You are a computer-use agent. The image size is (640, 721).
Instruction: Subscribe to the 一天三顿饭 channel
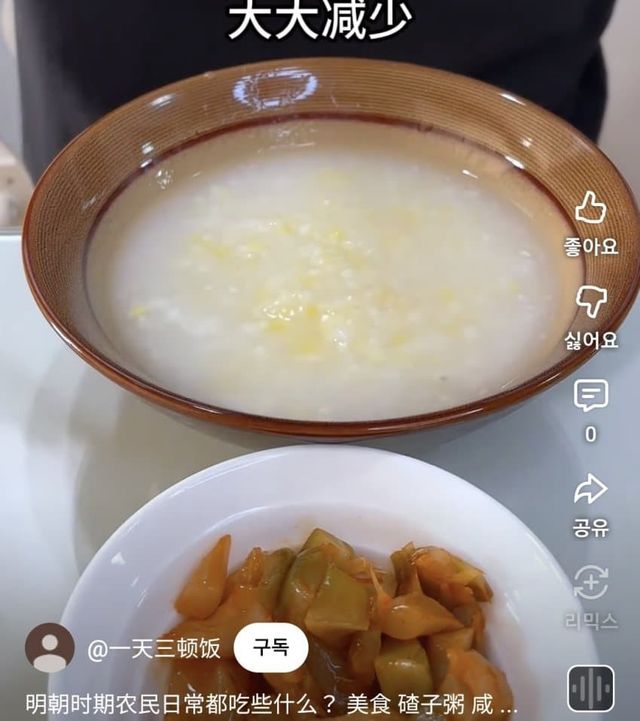[x=270, y=648]
